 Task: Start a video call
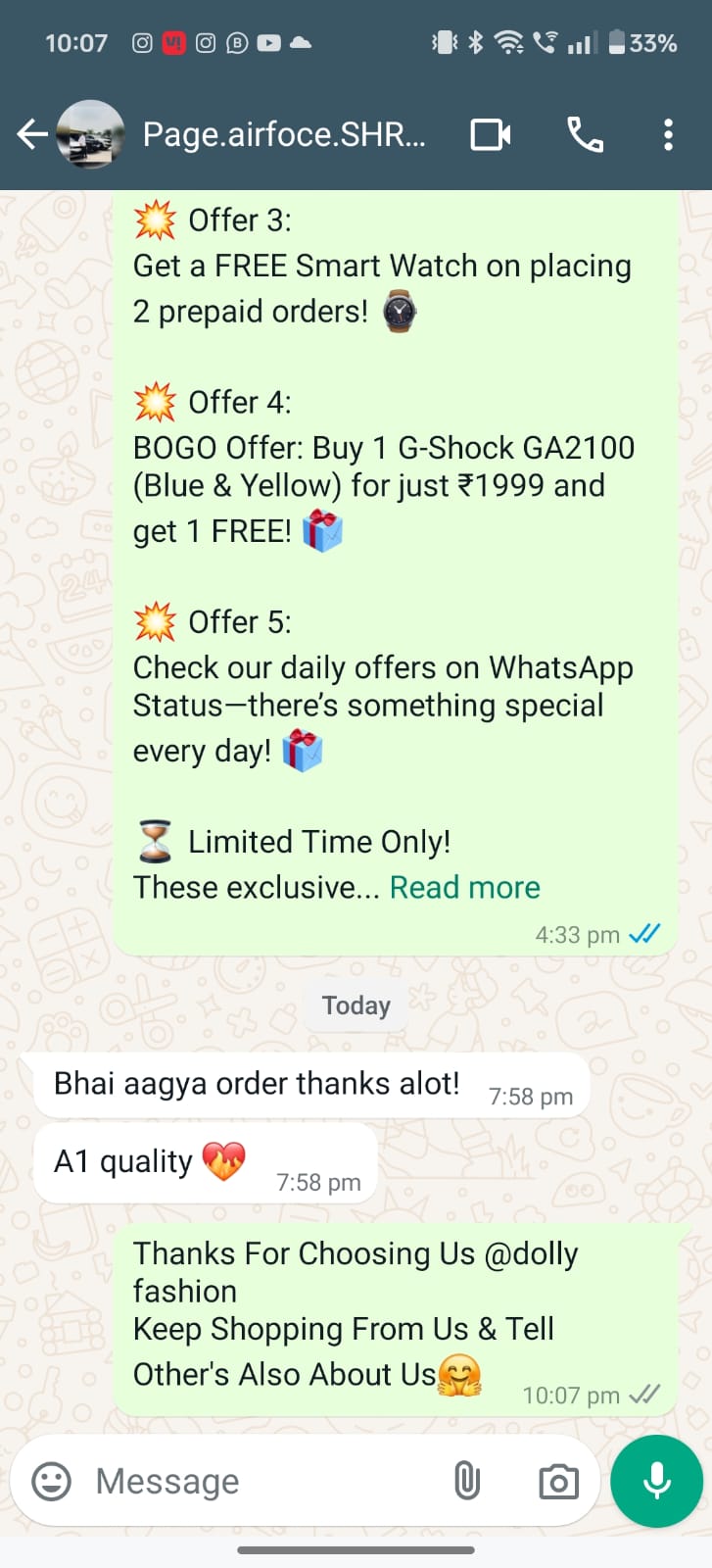(x=491, y=134)
